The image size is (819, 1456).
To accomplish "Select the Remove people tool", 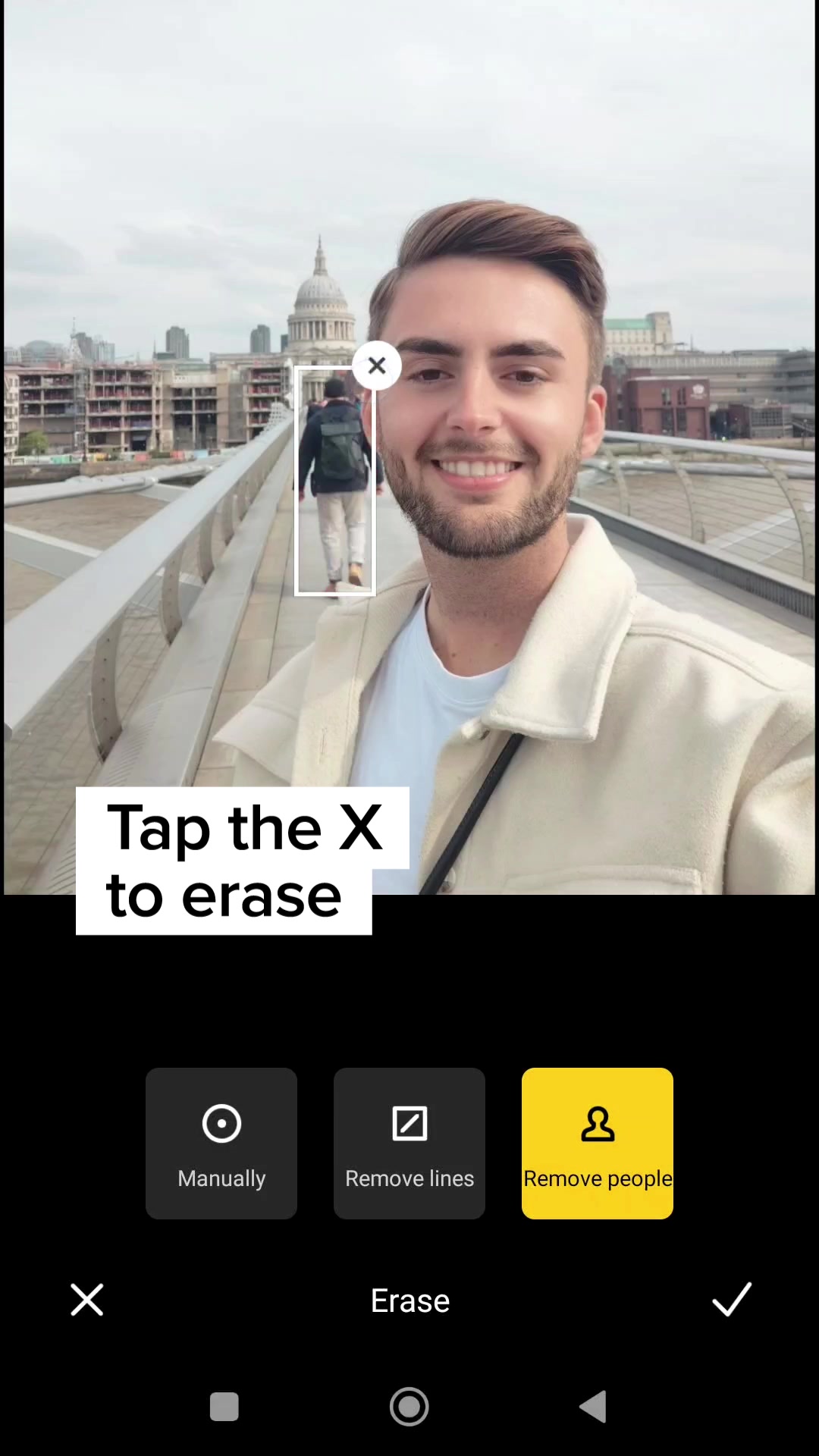I will tap(598, 1143).
